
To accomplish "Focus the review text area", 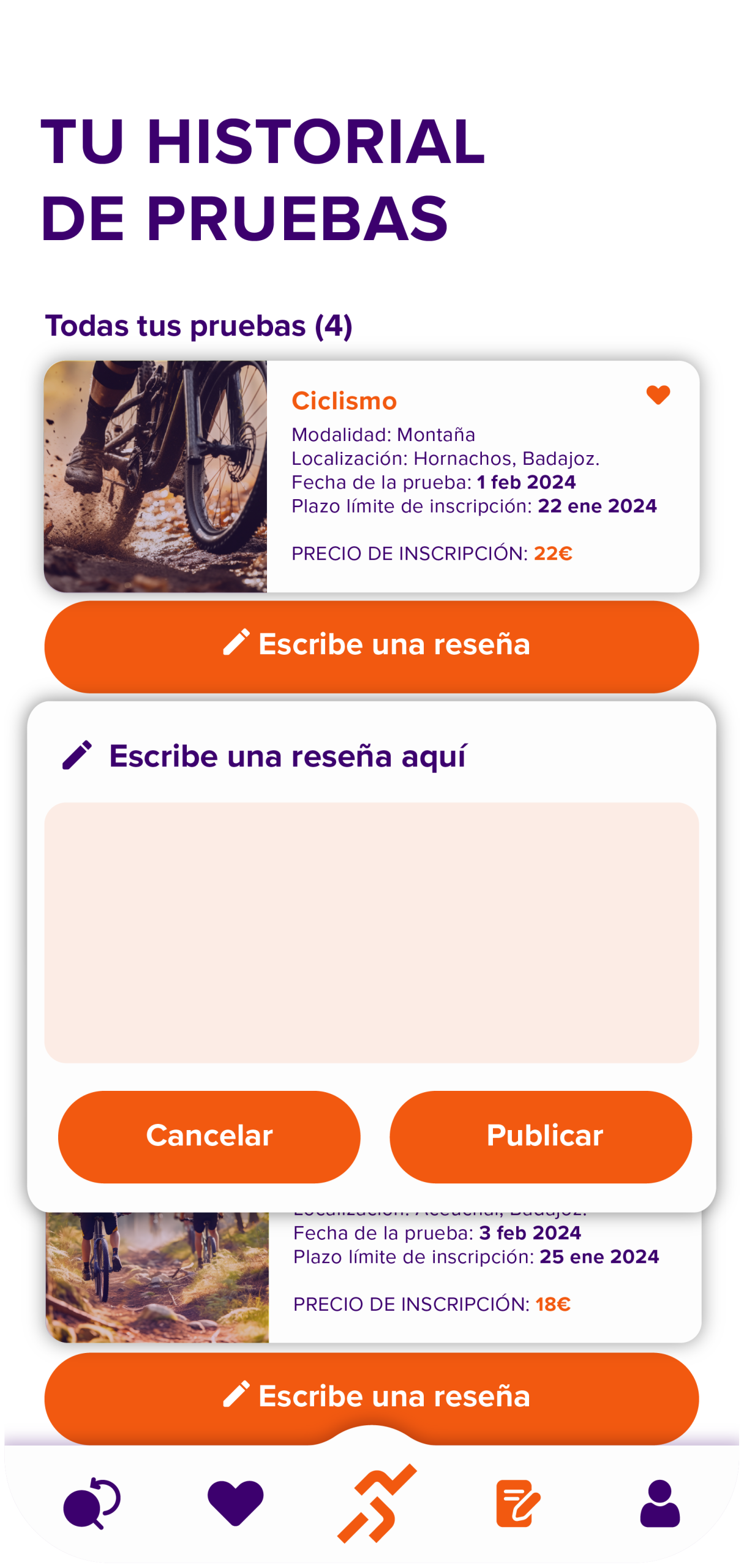I will (x=371, y=932).
